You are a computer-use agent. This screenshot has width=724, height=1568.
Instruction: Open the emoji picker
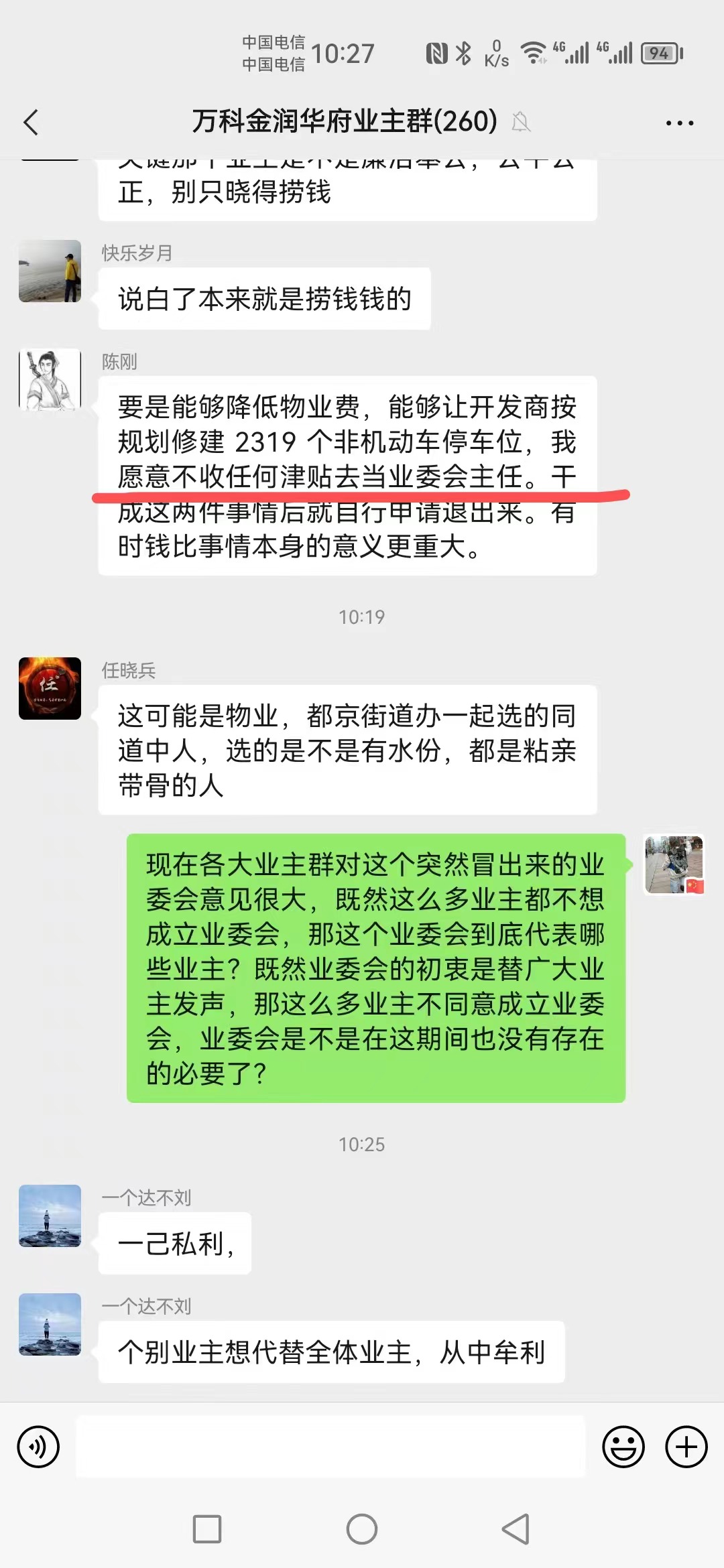[623, 1447]
